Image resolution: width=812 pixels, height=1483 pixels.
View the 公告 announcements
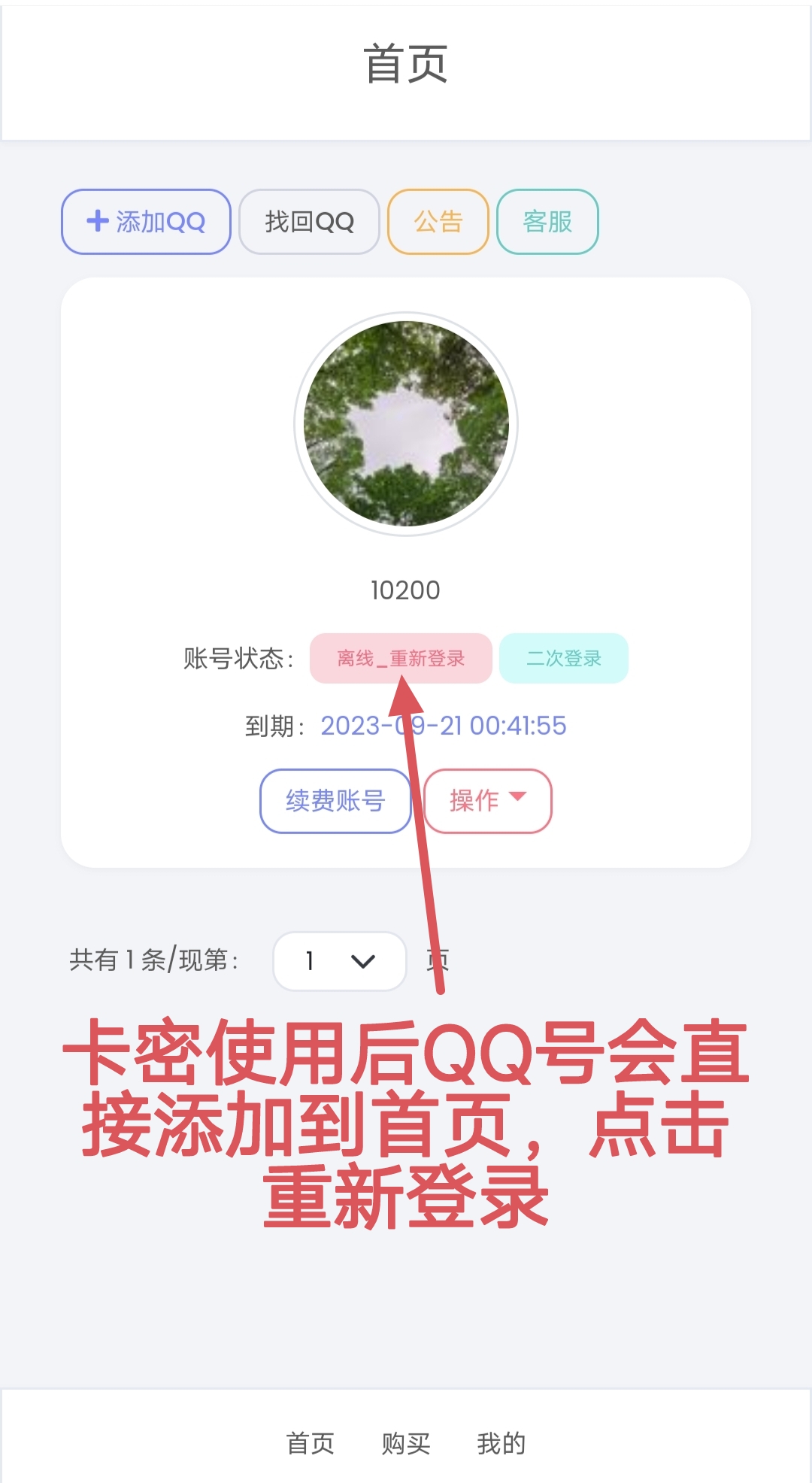point(438,222)
